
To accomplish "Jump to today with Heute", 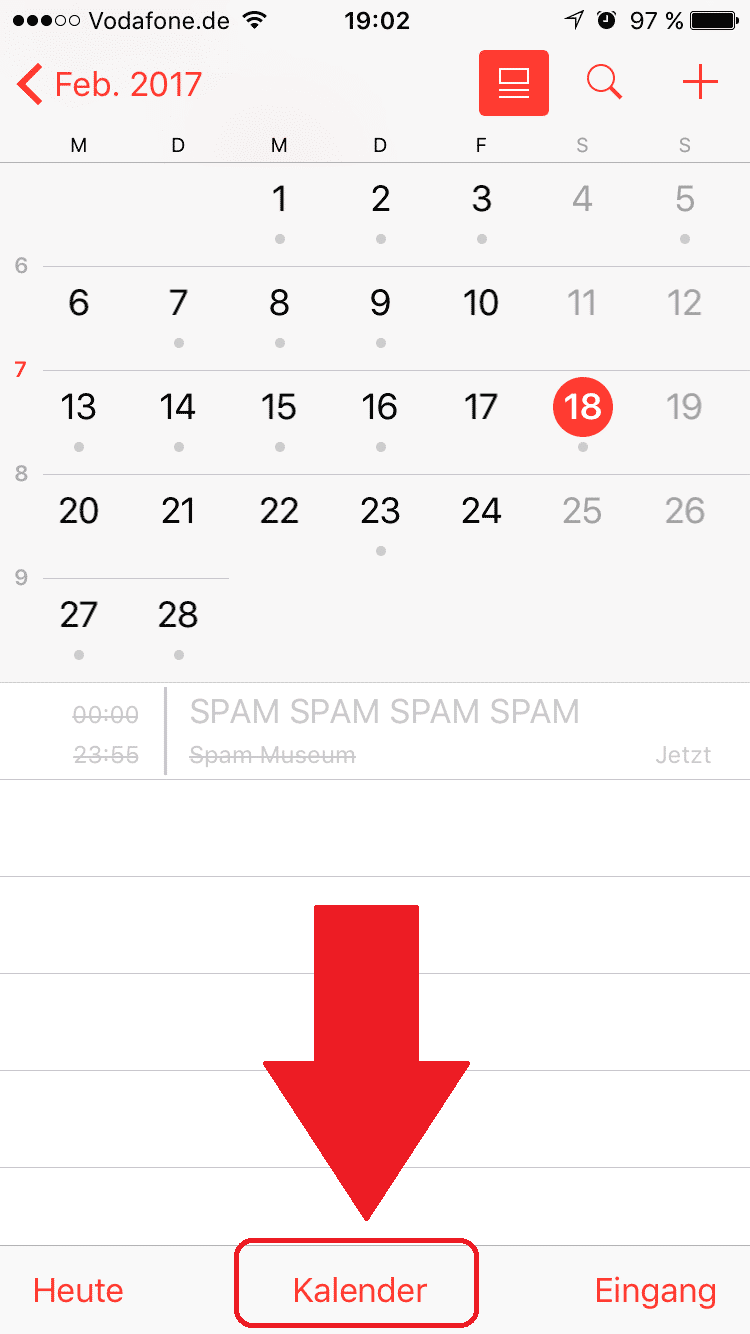I will [x=78, y=1290].
